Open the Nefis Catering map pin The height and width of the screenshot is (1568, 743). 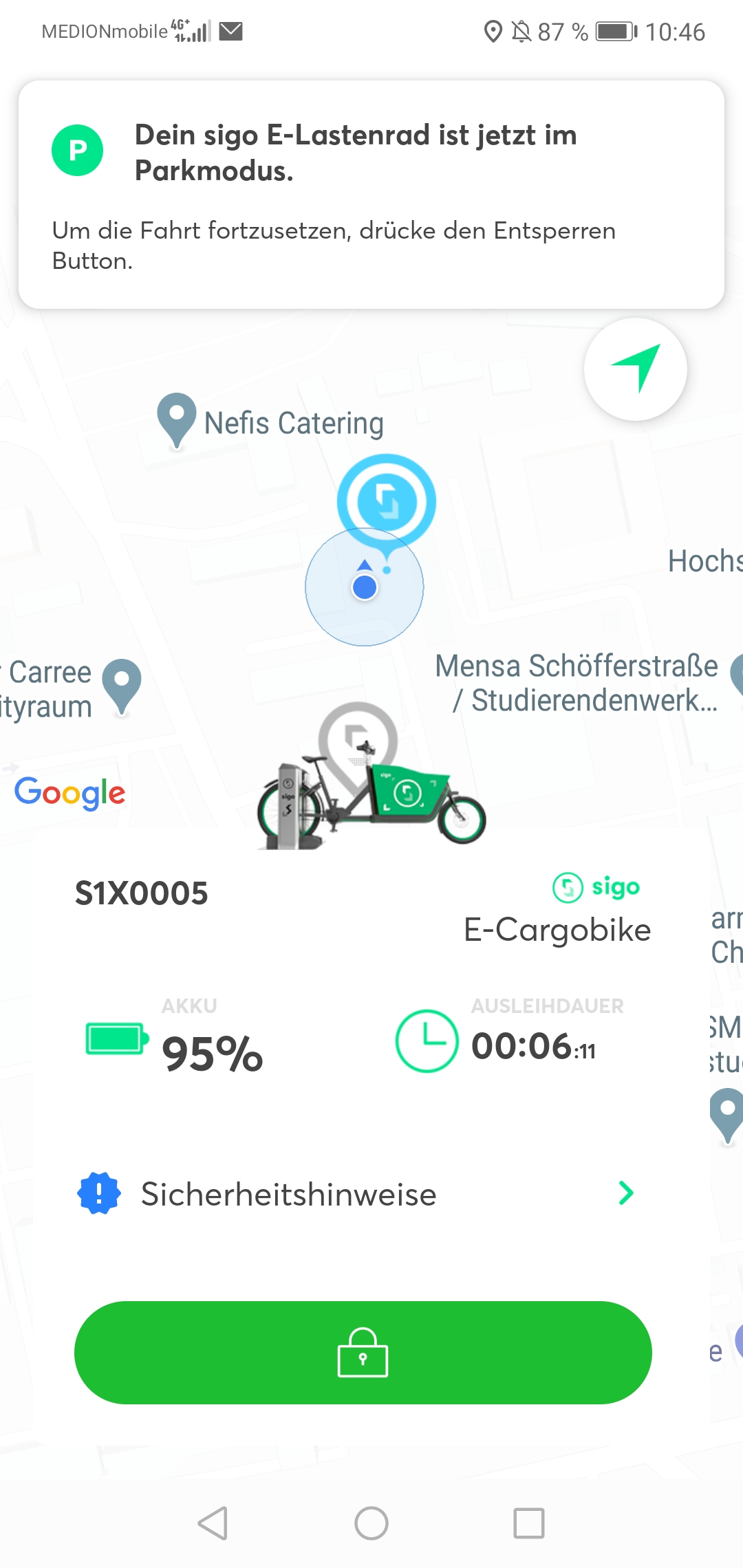(x=177, y=417)
